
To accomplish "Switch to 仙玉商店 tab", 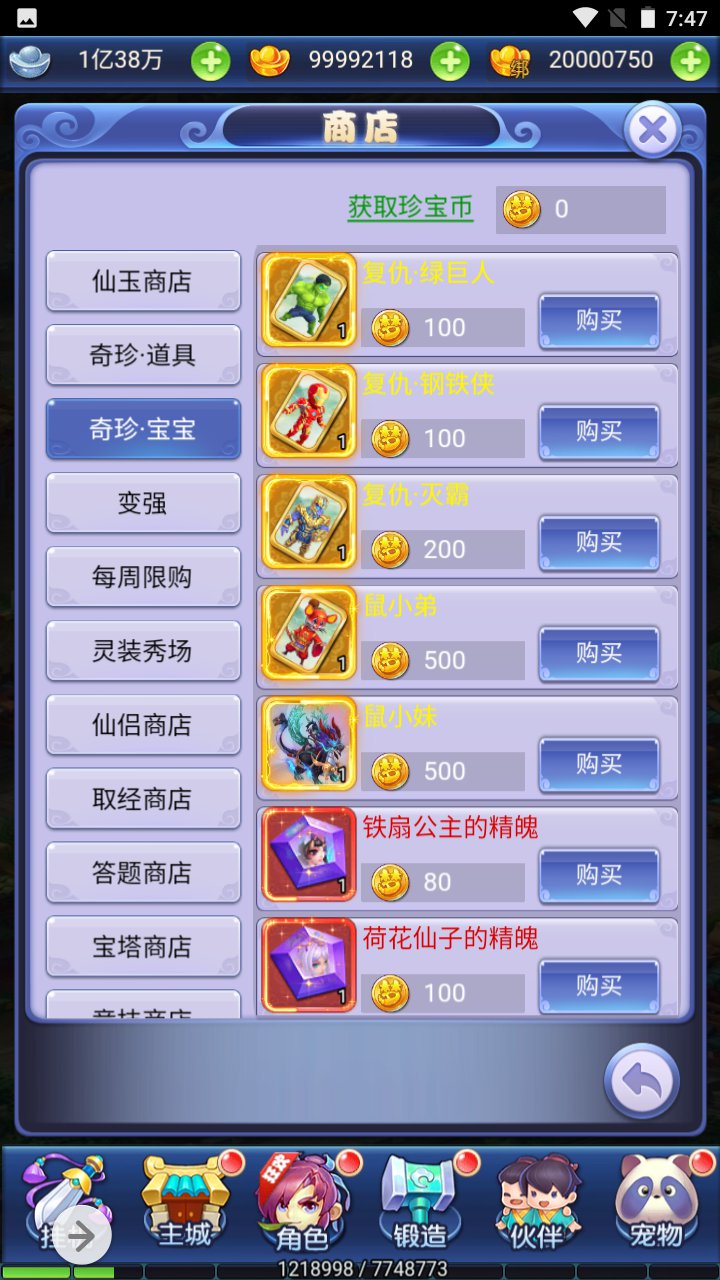I will pos(143,281).
